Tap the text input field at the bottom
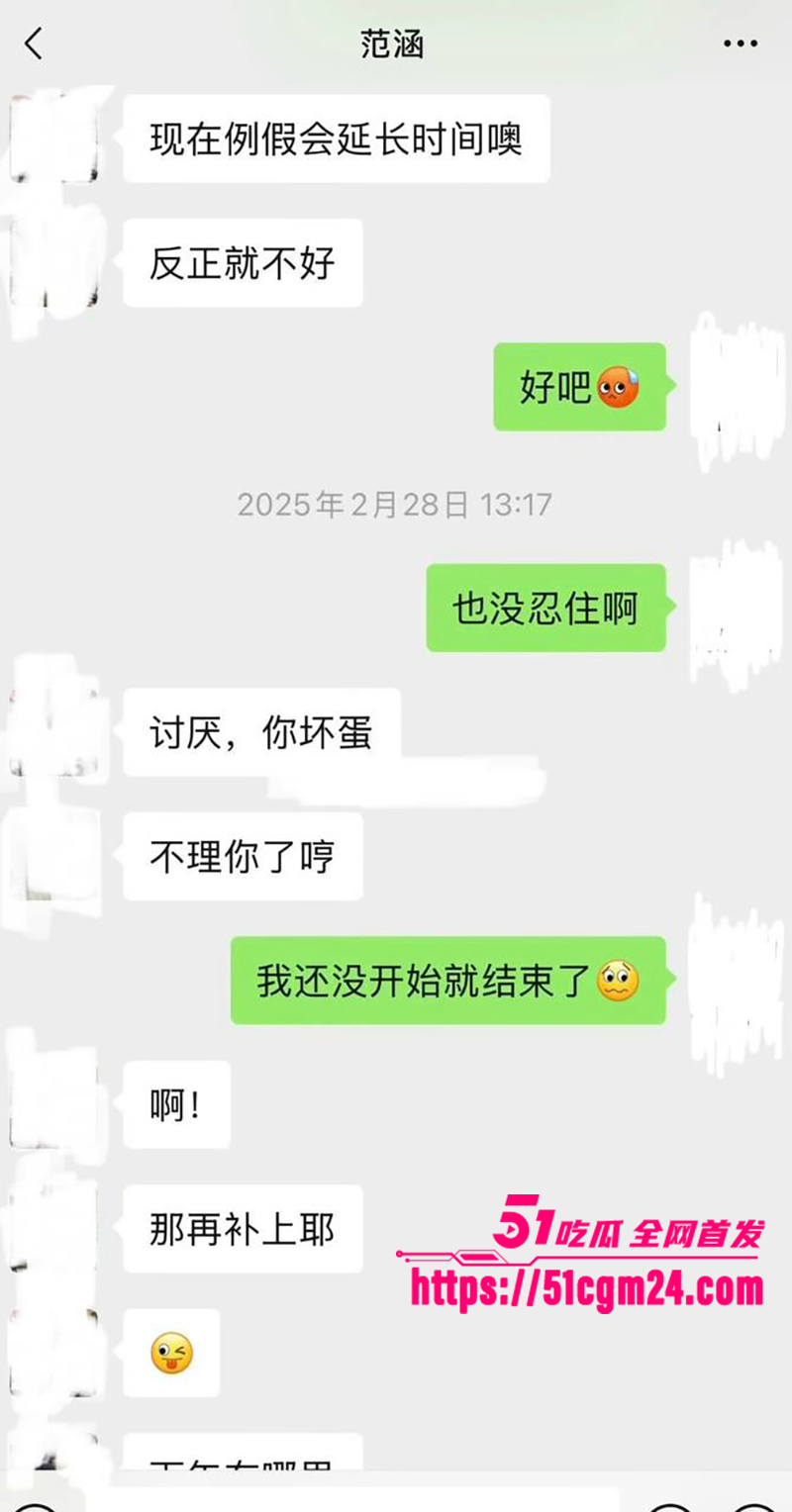 (x=346, y=1504)
